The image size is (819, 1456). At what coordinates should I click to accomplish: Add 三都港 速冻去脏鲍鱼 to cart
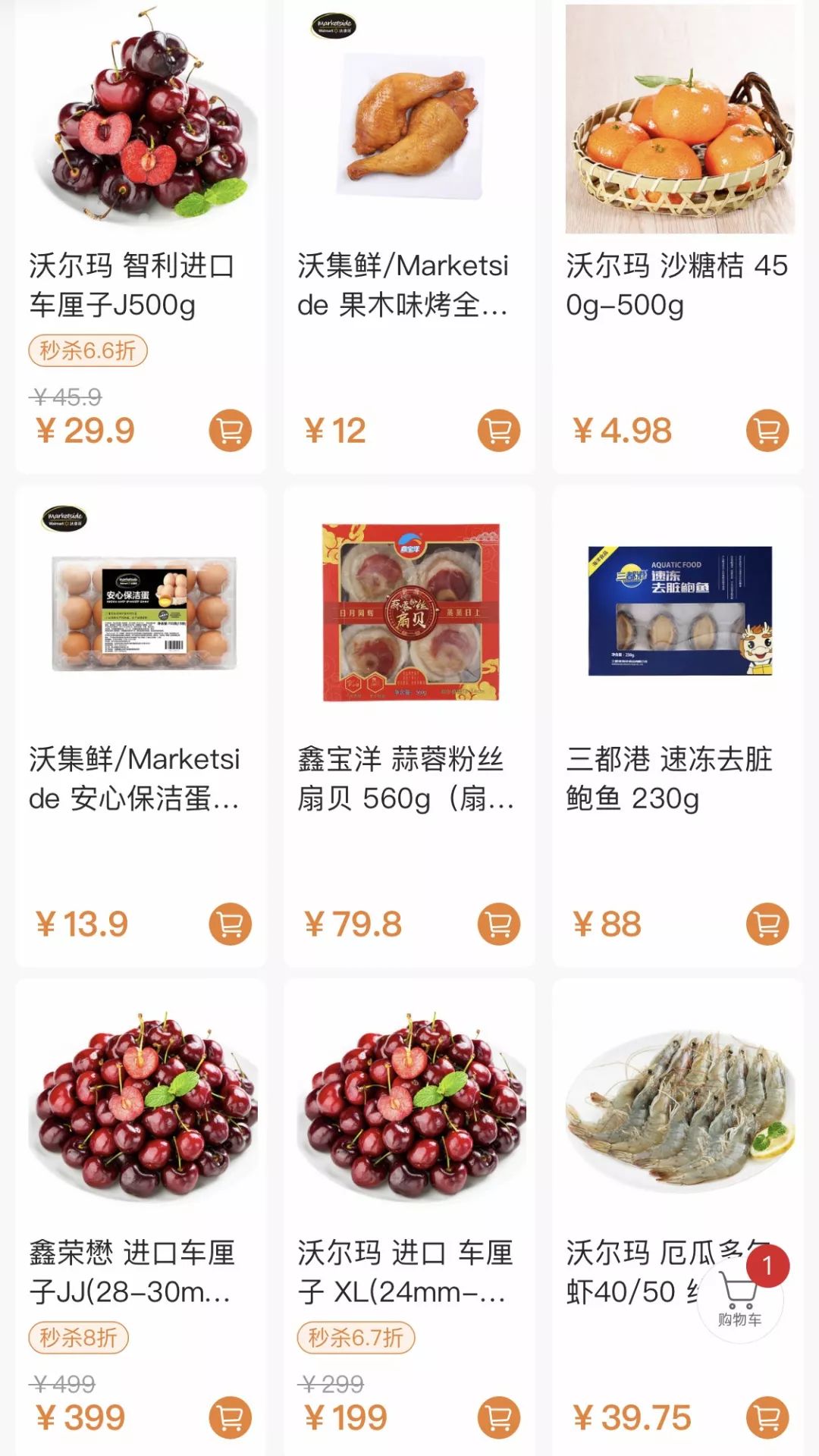(767, 922)
